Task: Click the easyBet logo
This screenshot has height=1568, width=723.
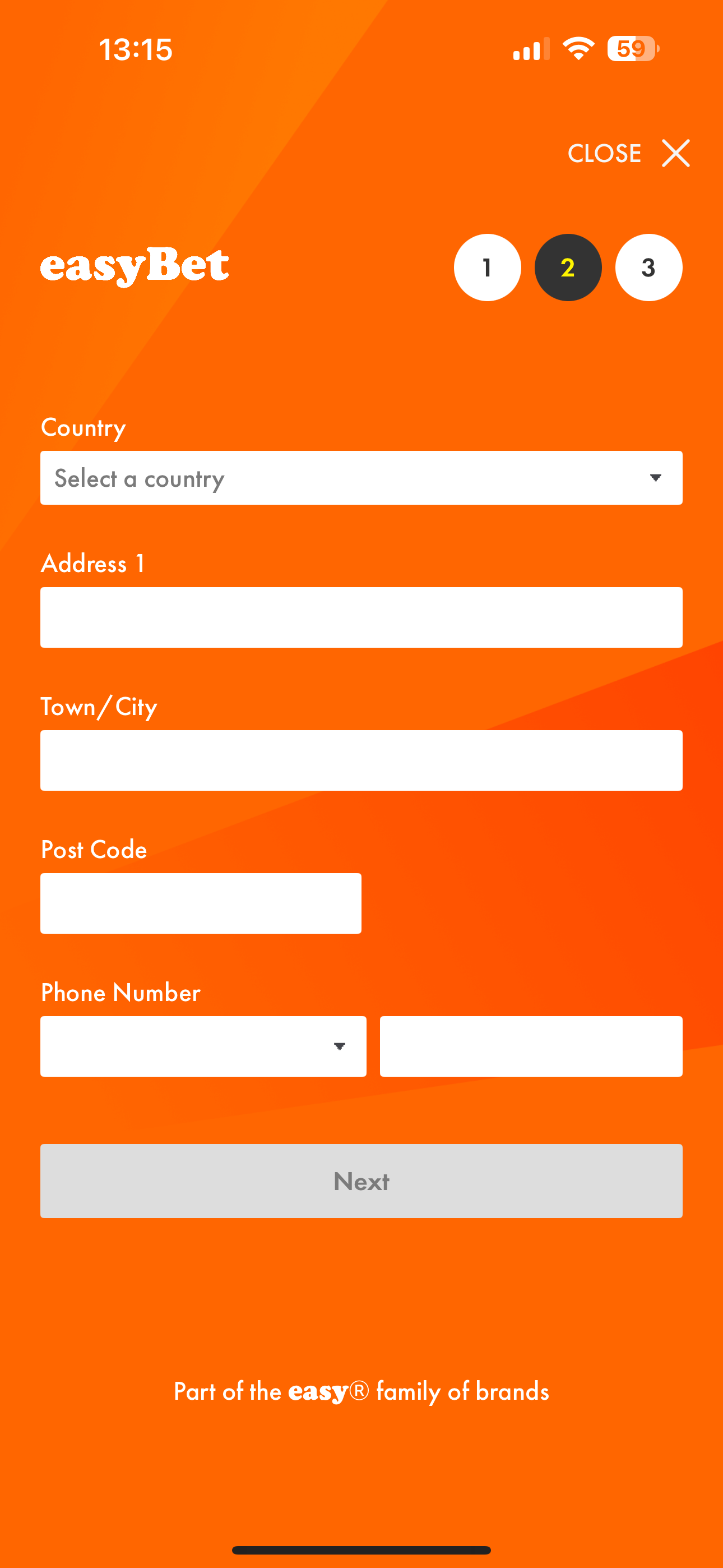Action: 135,265
